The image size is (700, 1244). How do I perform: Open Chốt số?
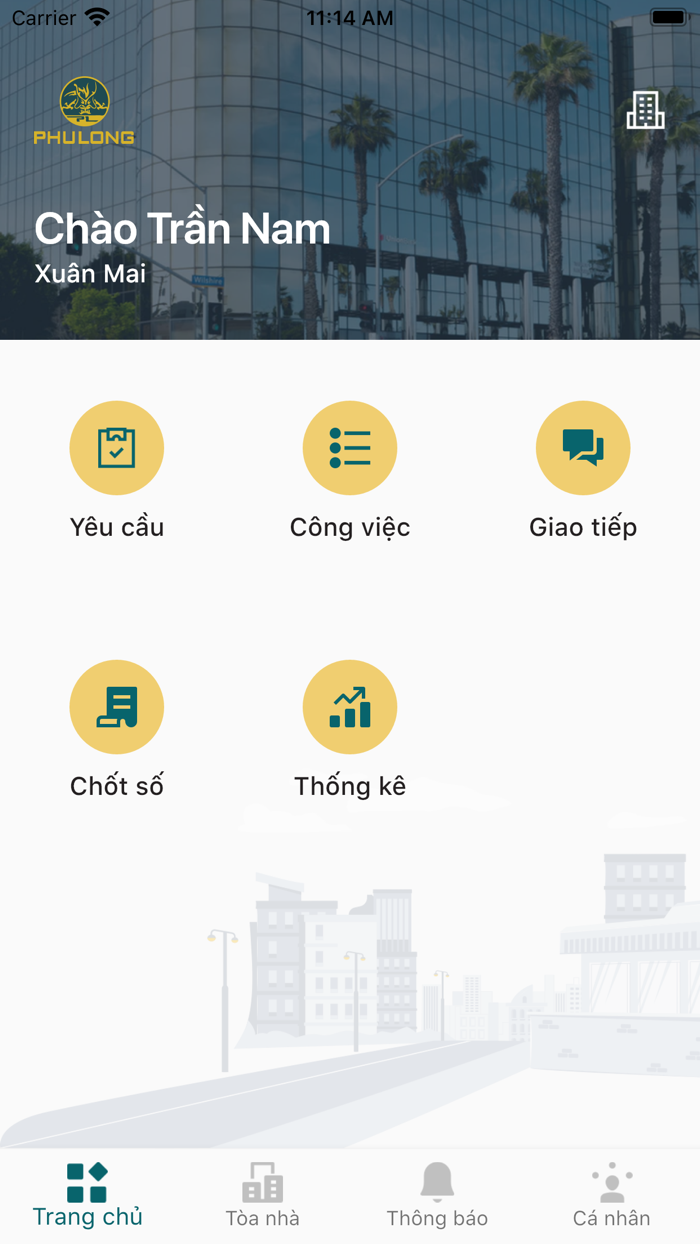(117, 707)
